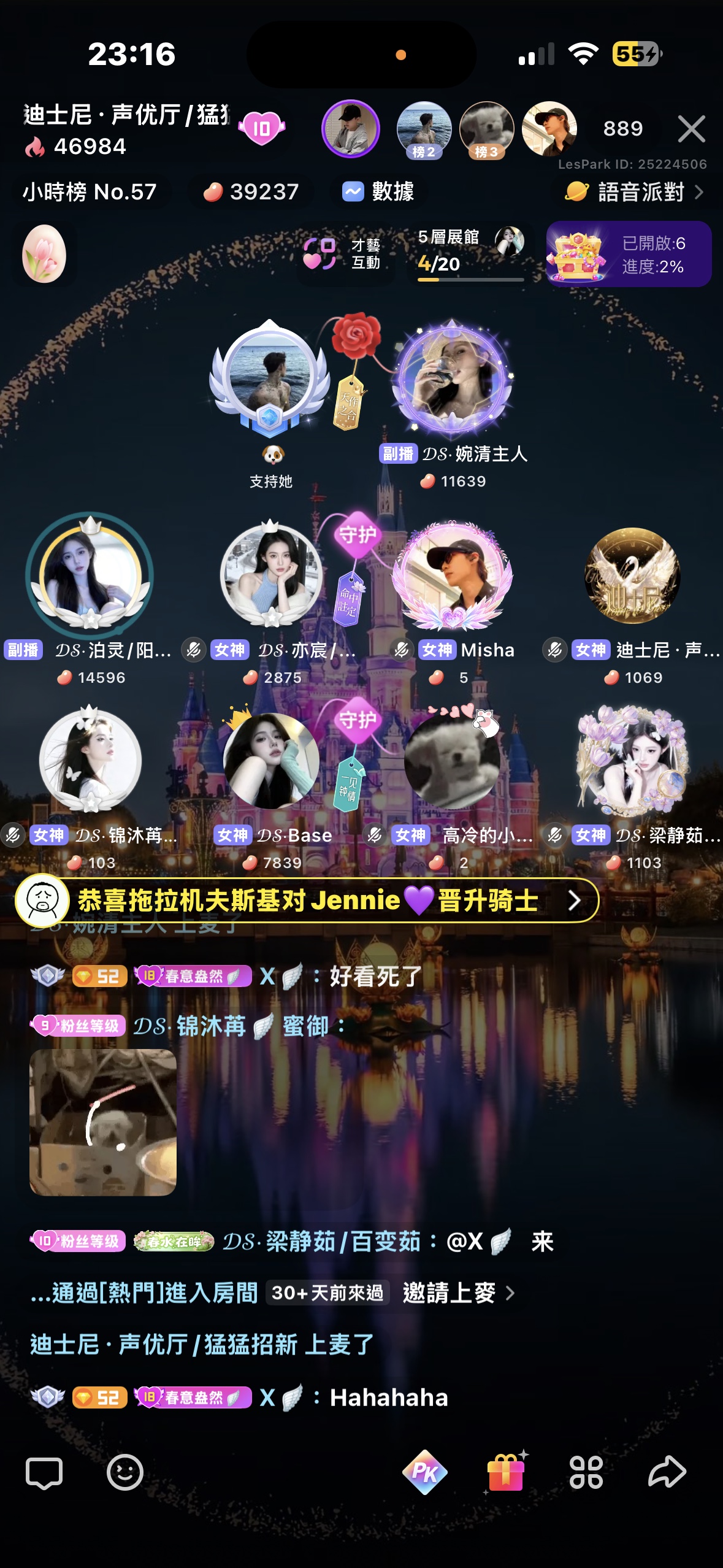Open 語音派對 voice party
Screen dimensions: 723x1568
634,192
